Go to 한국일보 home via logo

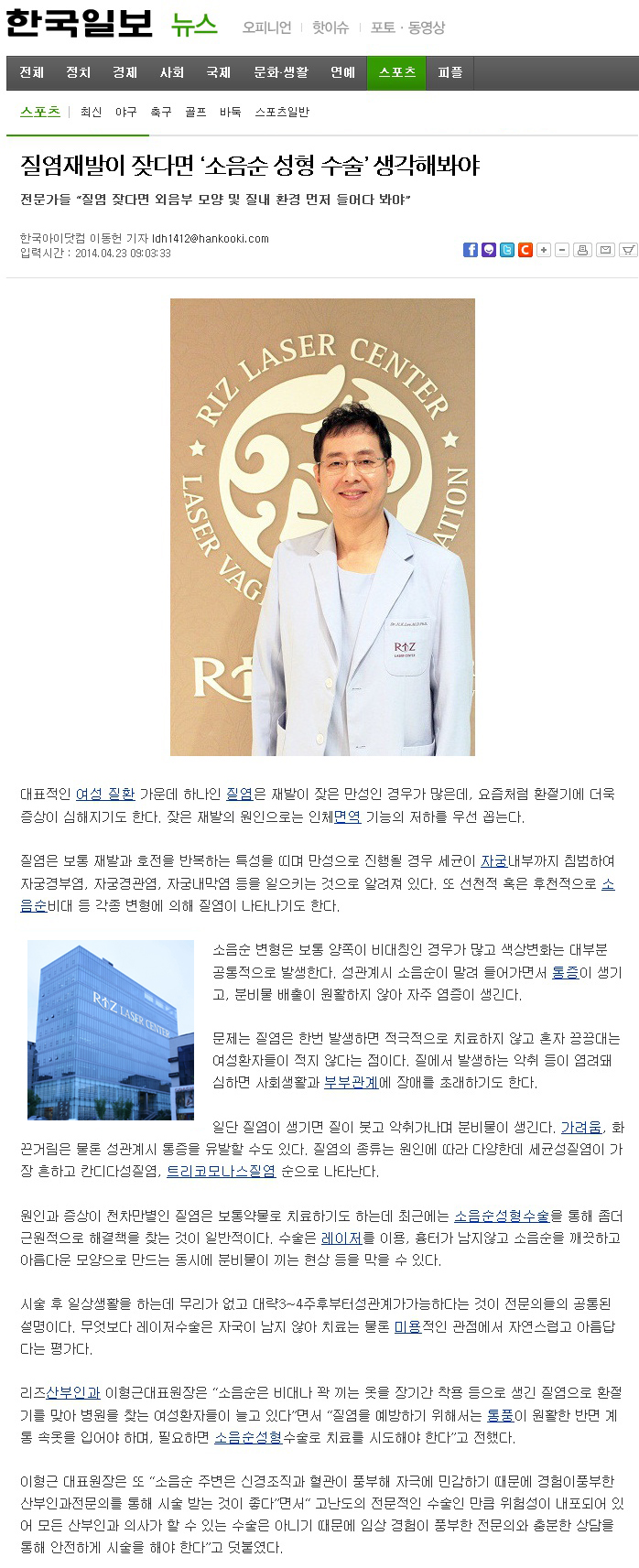click(x=78, y=23)
